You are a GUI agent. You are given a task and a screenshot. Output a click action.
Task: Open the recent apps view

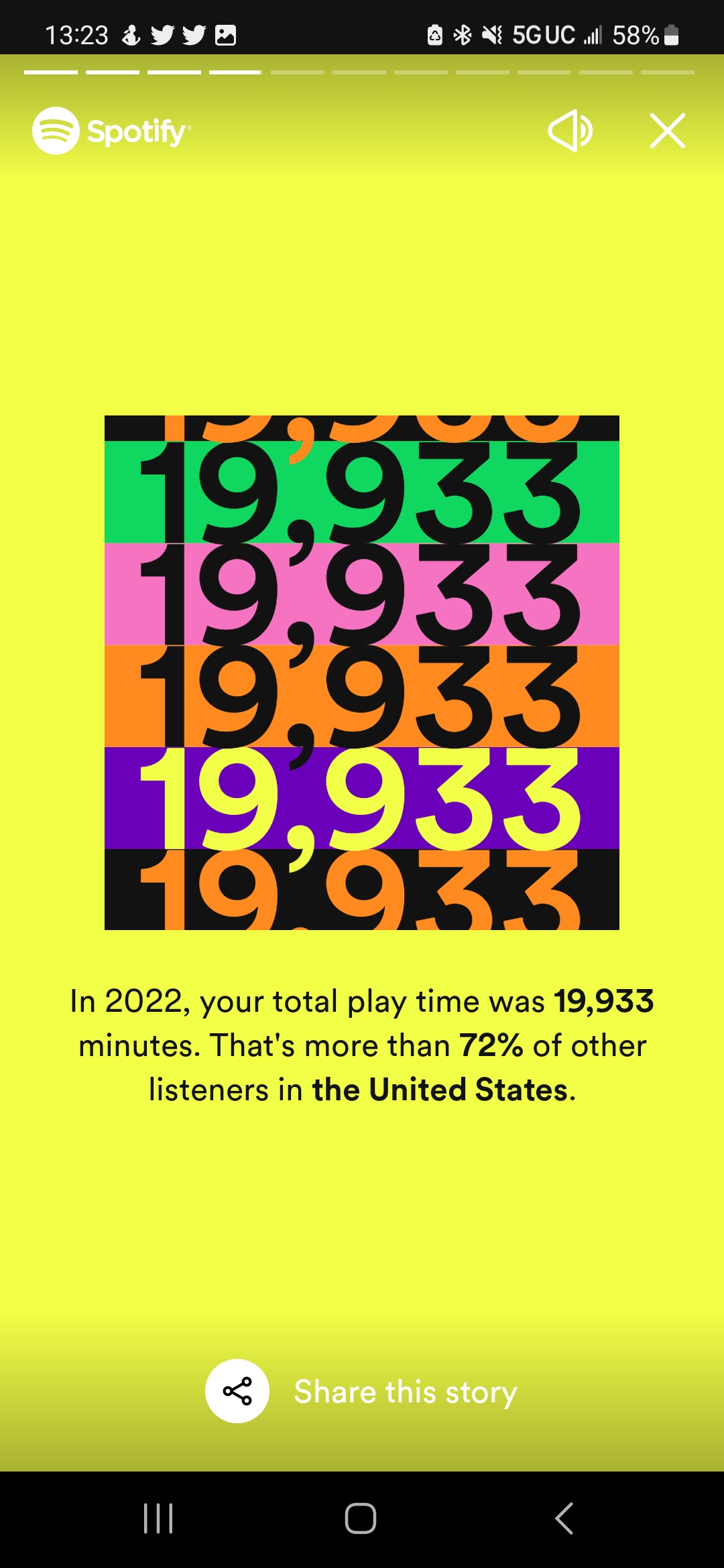click(x=158, y=1518)
